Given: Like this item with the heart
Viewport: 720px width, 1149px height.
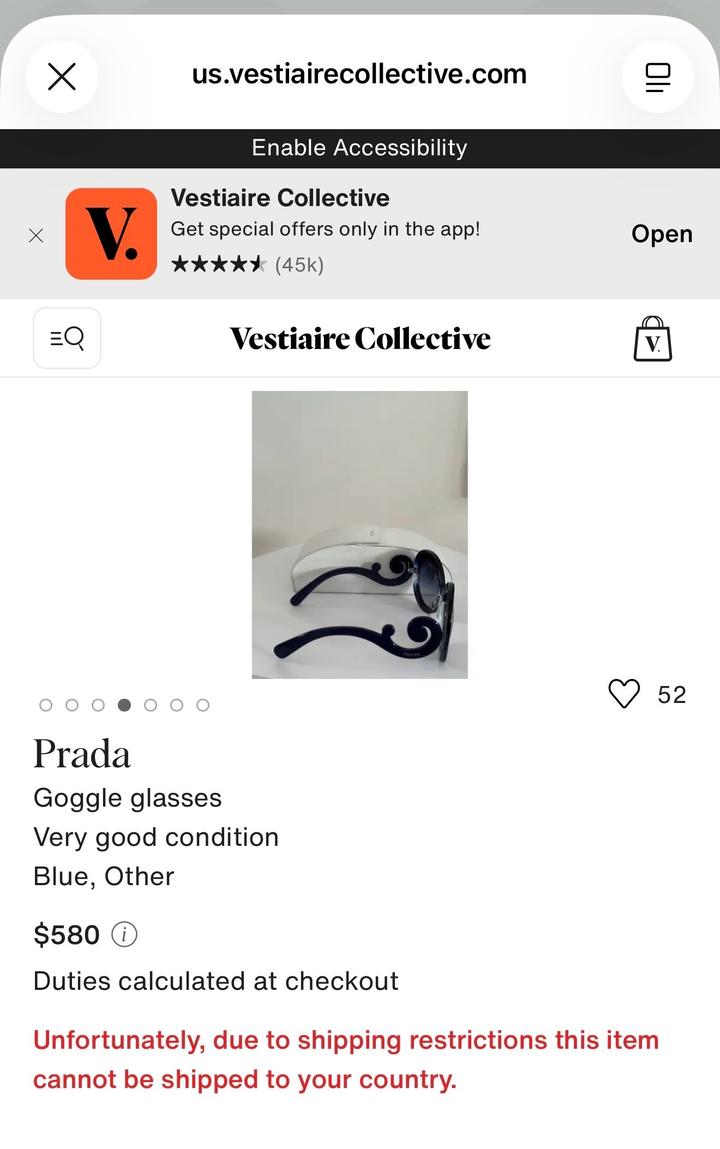Looking at the screenshot, I should click(x=624, y=694).
